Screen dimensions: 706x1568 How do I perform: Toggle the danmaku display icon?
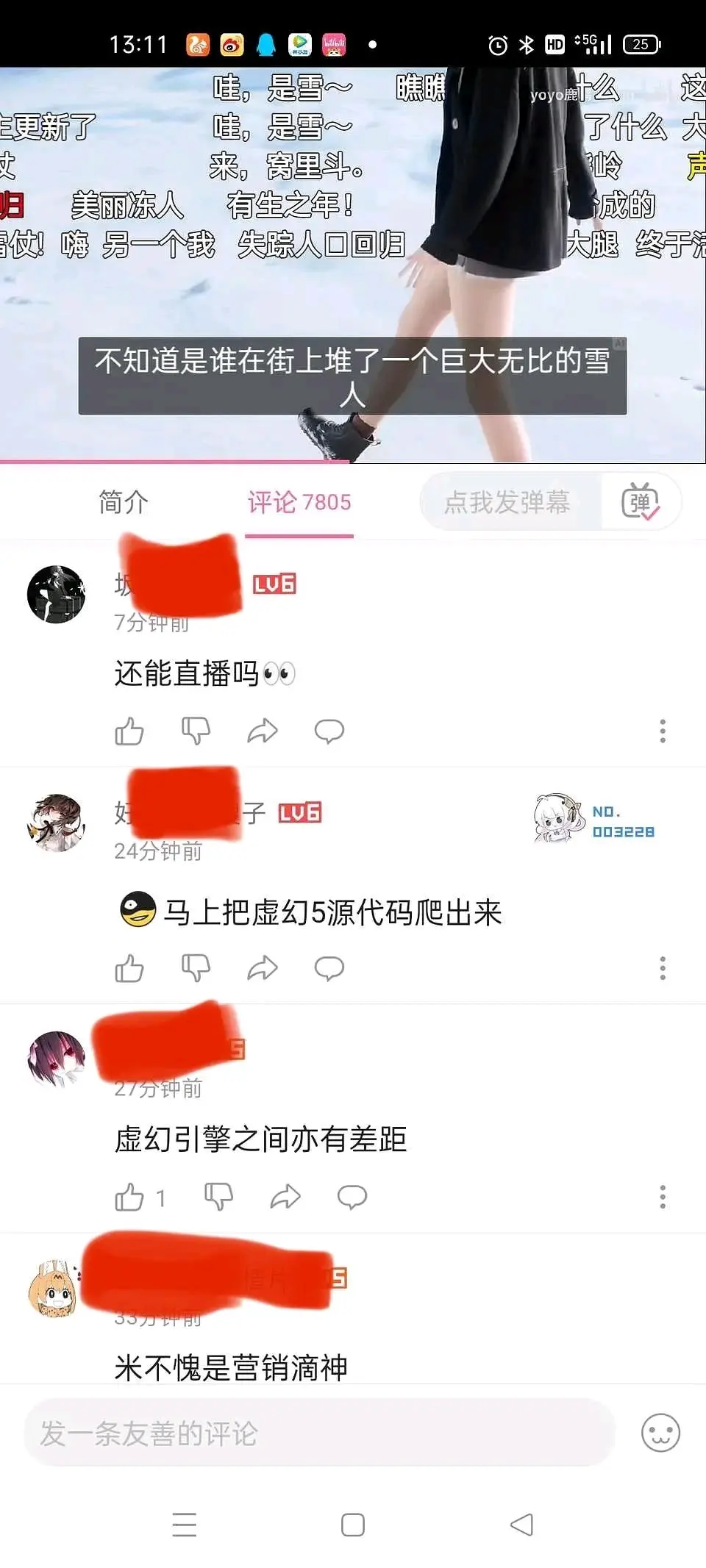[640, 503]
